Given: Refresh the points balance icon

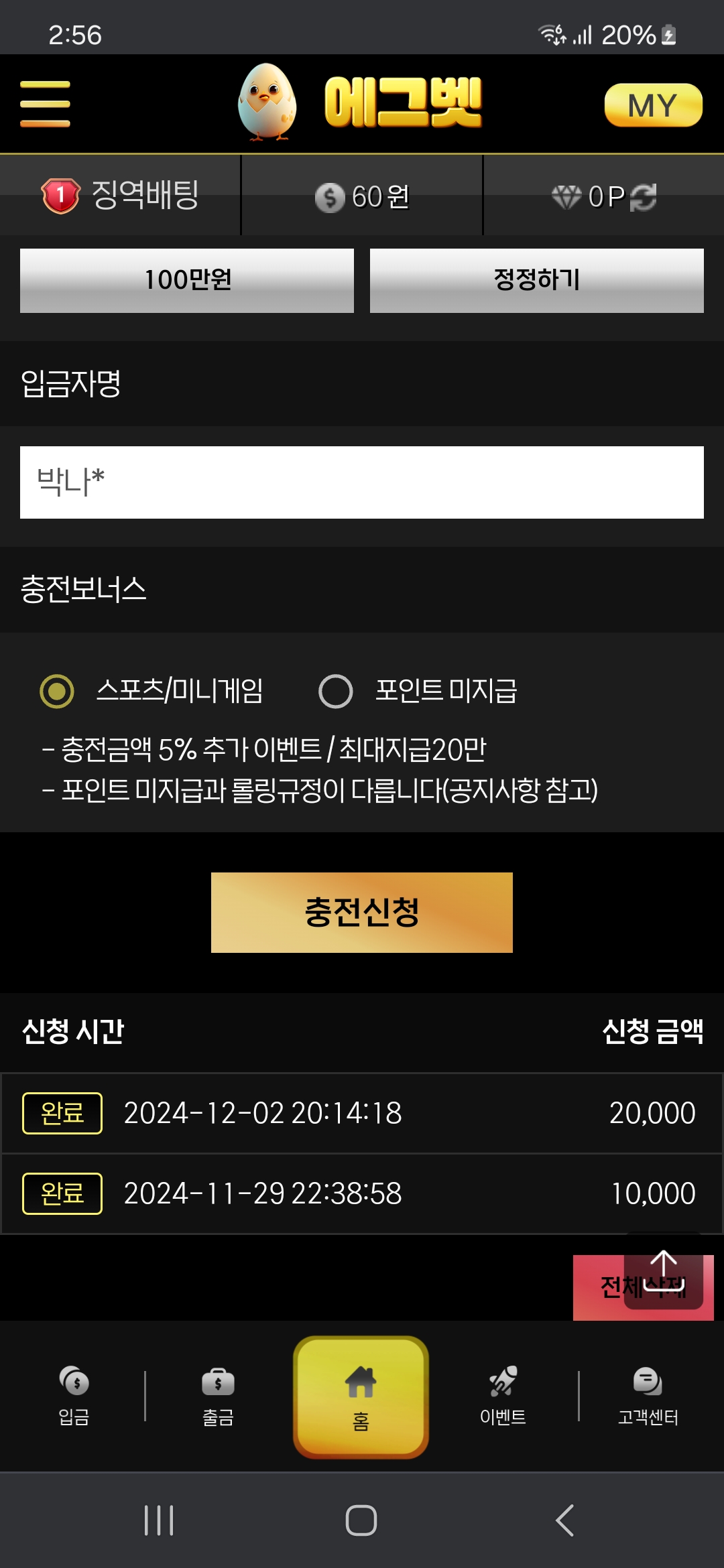Looking at the screenshot, I should point(644,197).
